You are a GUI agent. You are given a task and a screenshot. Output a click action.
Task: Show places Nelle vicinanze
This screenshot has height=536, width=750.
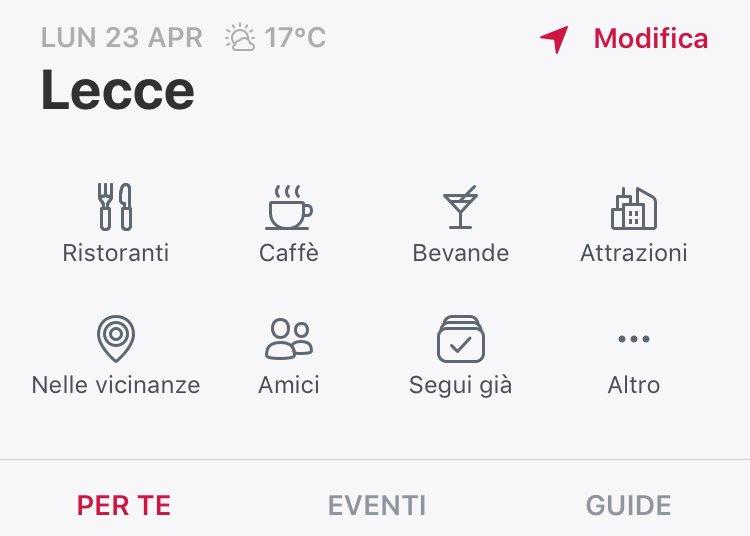[116, 355]
